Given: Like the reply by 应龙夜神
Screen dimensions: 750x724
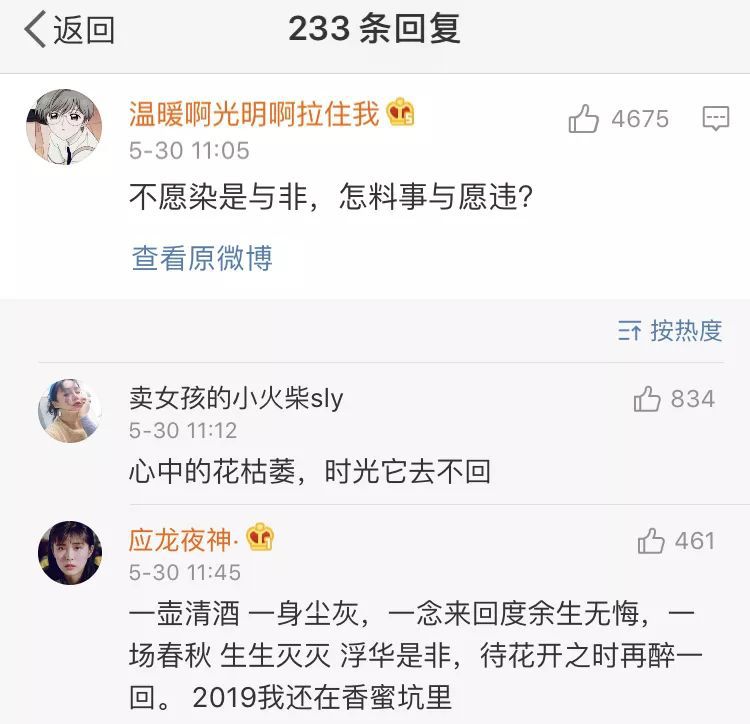Looking at the screenshot, I should (652, 541).
